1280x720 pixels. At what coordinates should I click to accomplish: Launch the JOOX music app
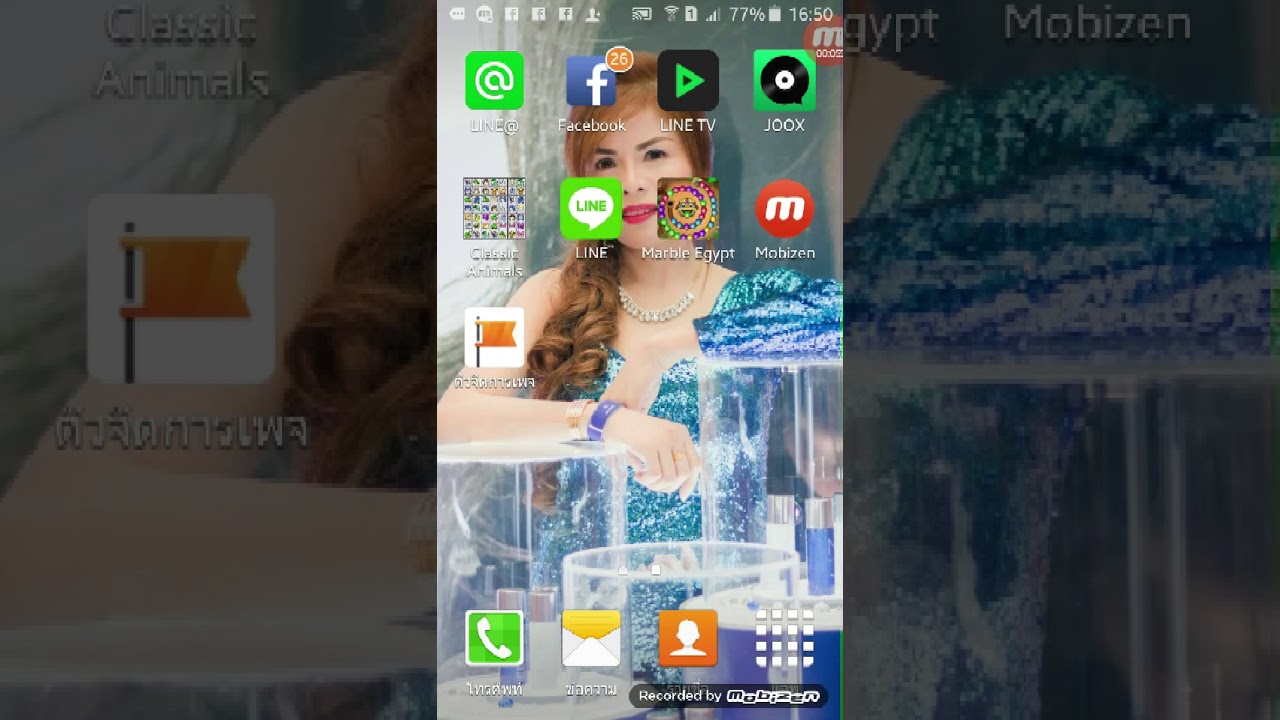(x=784, y=81)
